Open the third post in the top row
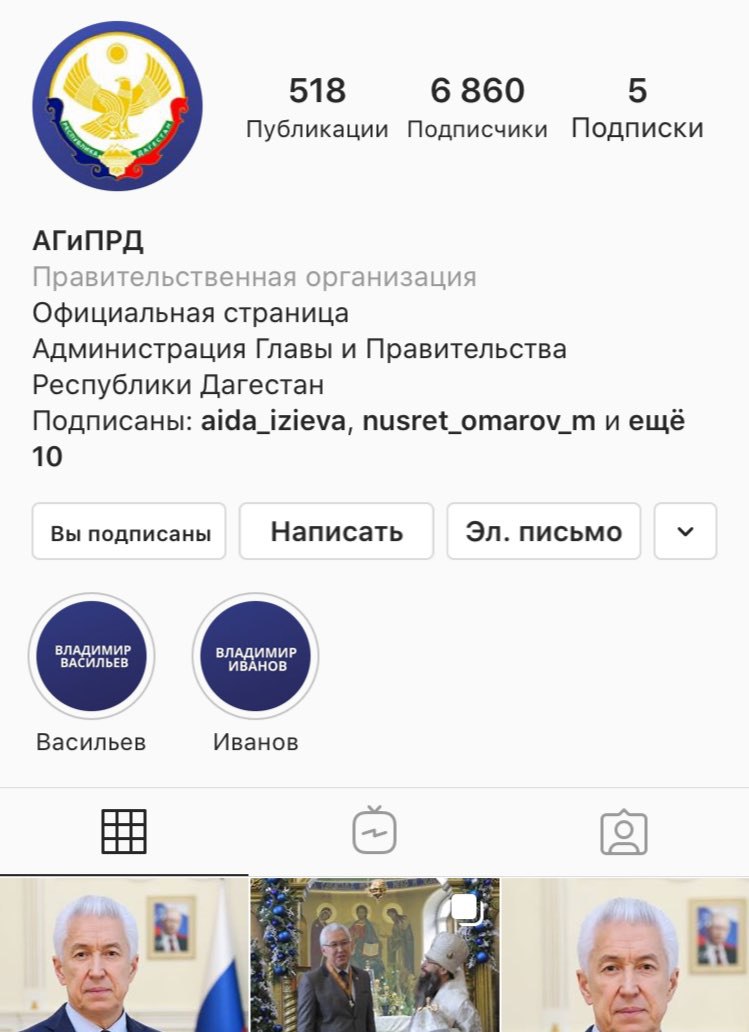 625,955
